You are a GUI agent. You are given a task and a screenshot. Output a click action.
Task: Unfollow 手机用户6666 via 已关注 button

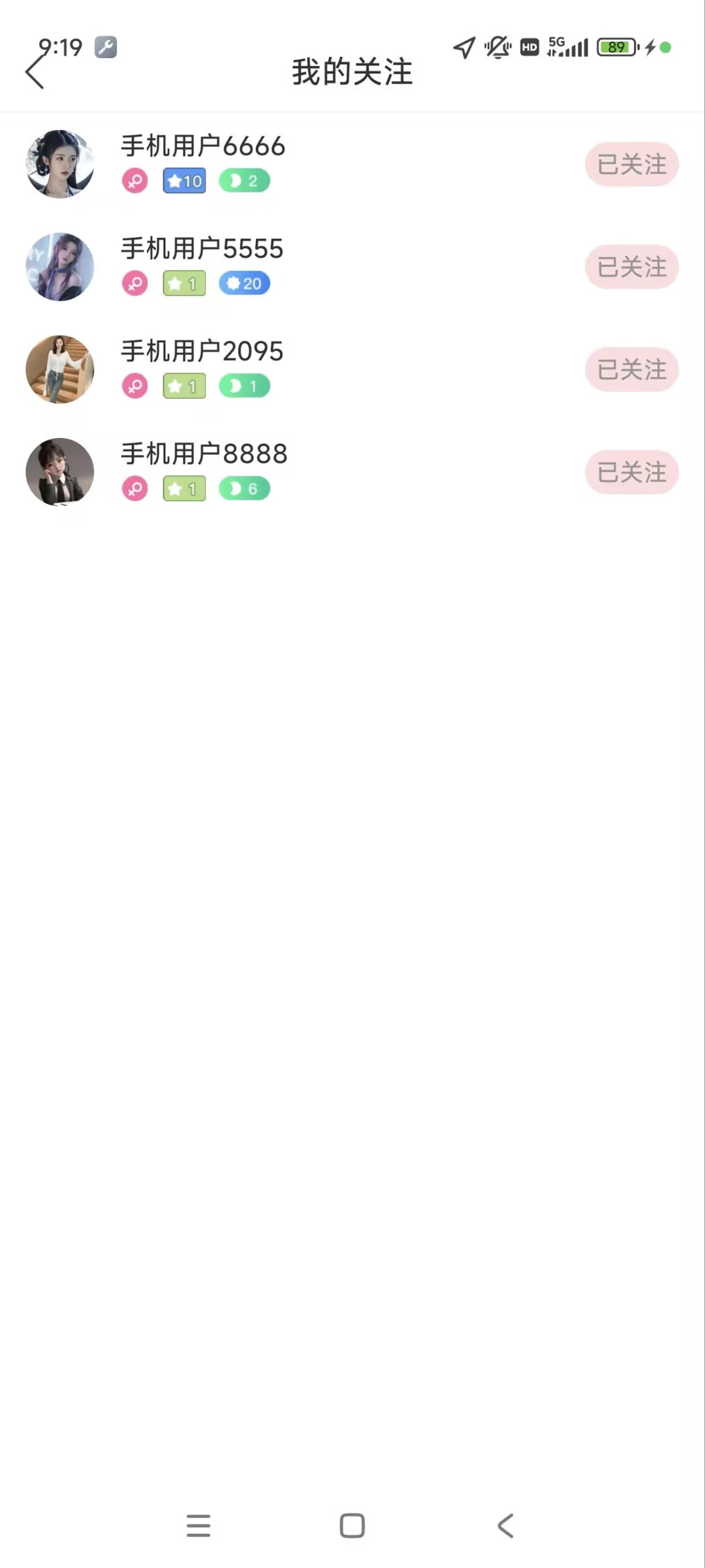[631, 165]
